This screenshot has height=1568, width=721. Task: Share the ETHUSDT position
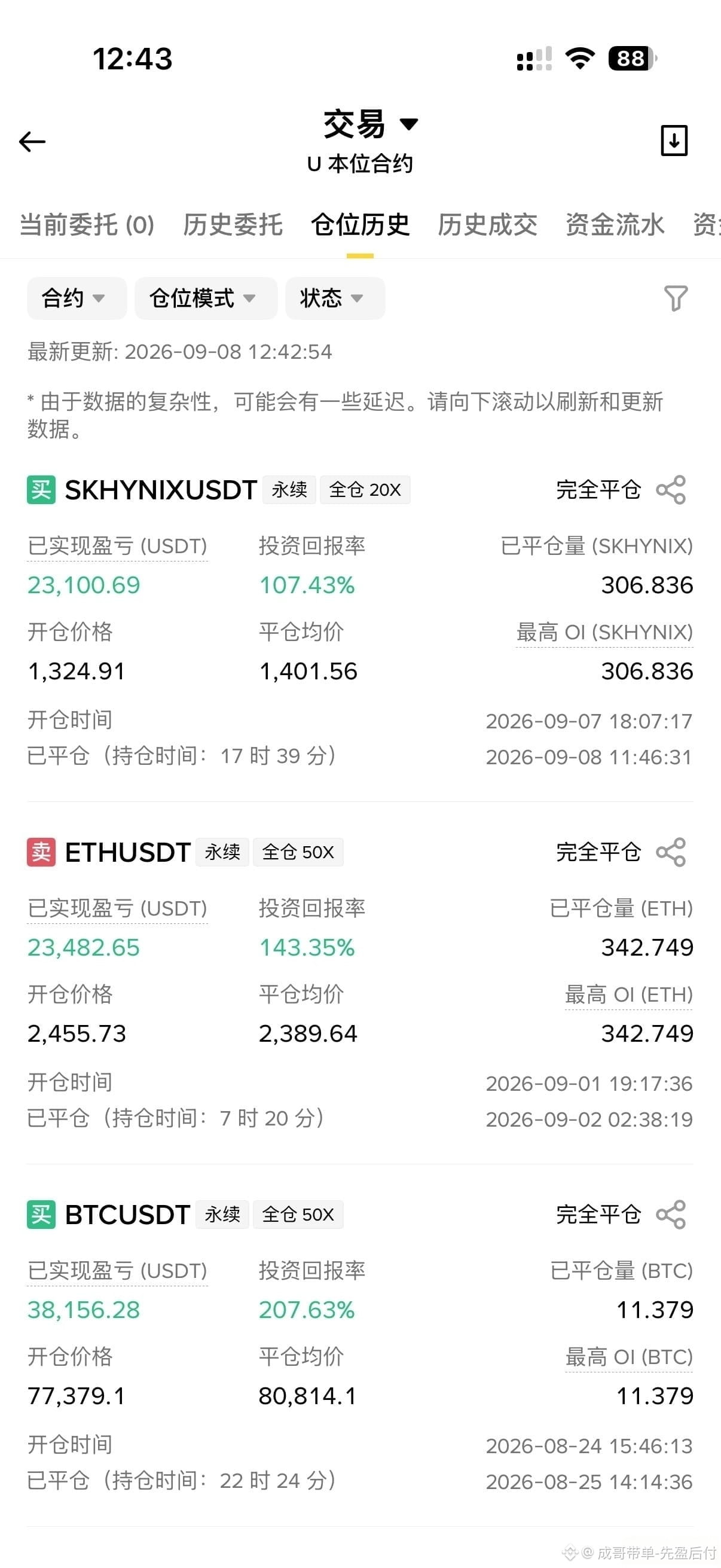pyautogui.click(x=671, y=852)
